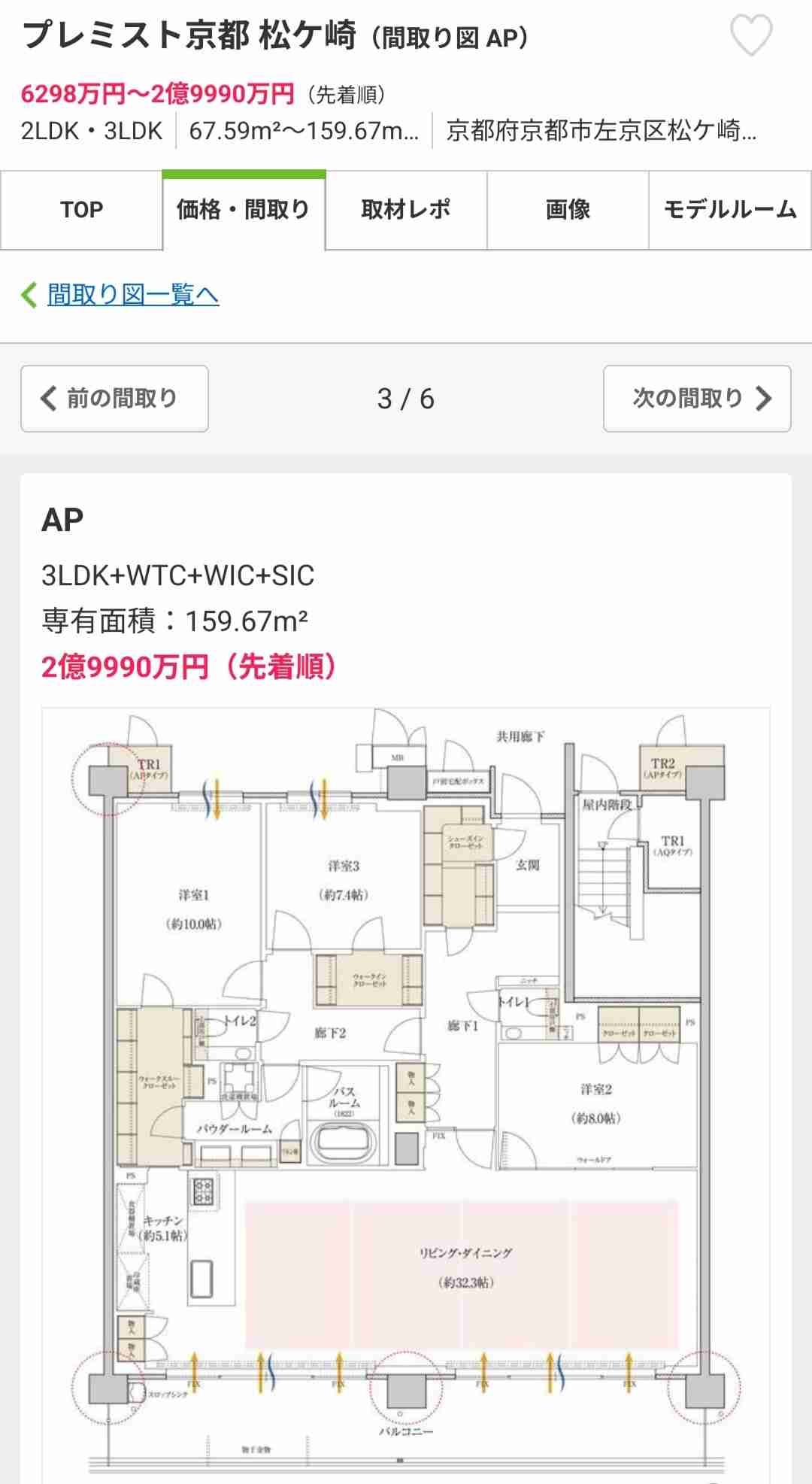Switch to the 画像 tab

click(x=568, y=210)
